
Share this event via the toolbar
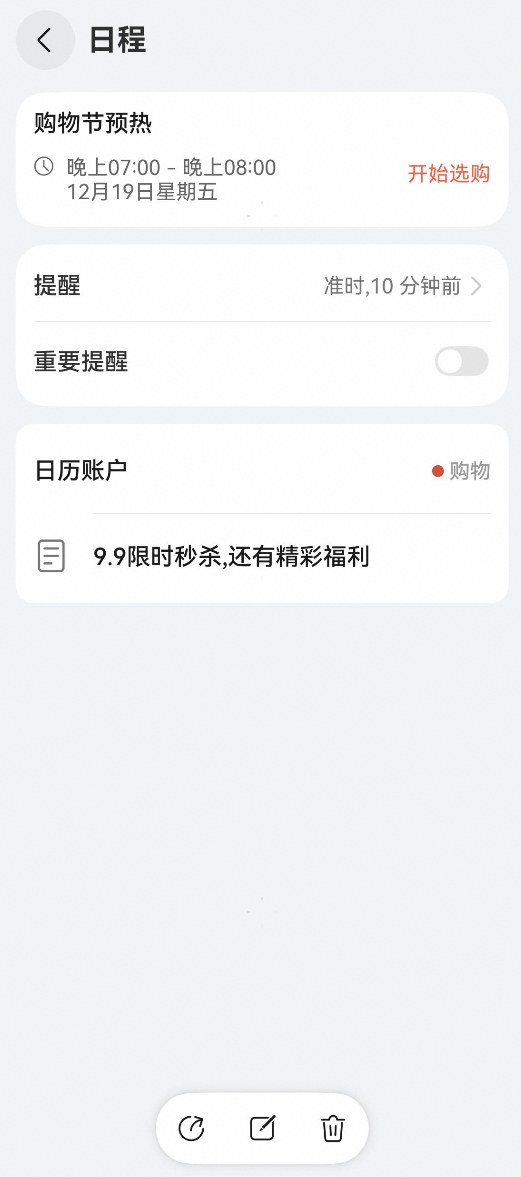(191, 1128)
